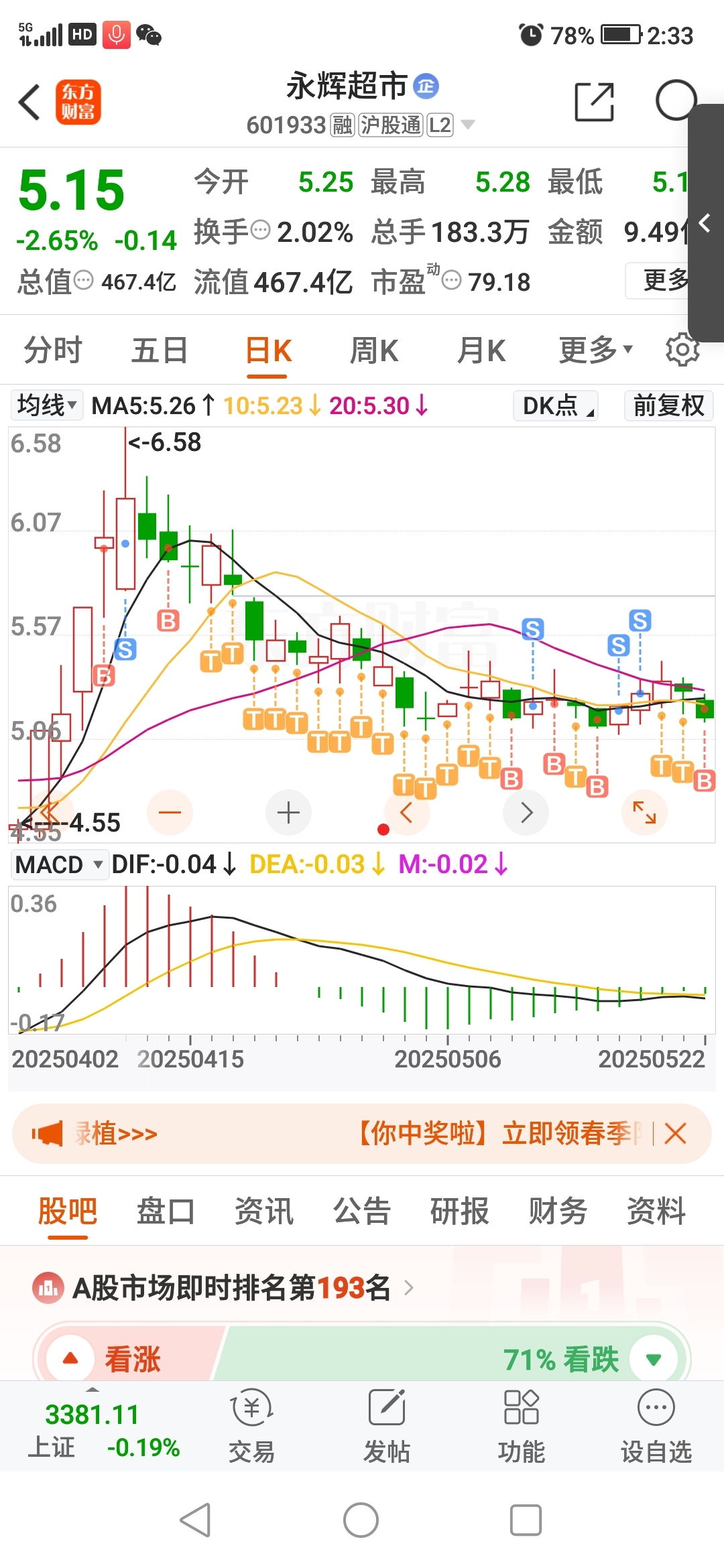Switch to the 资讯 tab
This screenshot has height=1568, width=724.
tap(263, 1211)
